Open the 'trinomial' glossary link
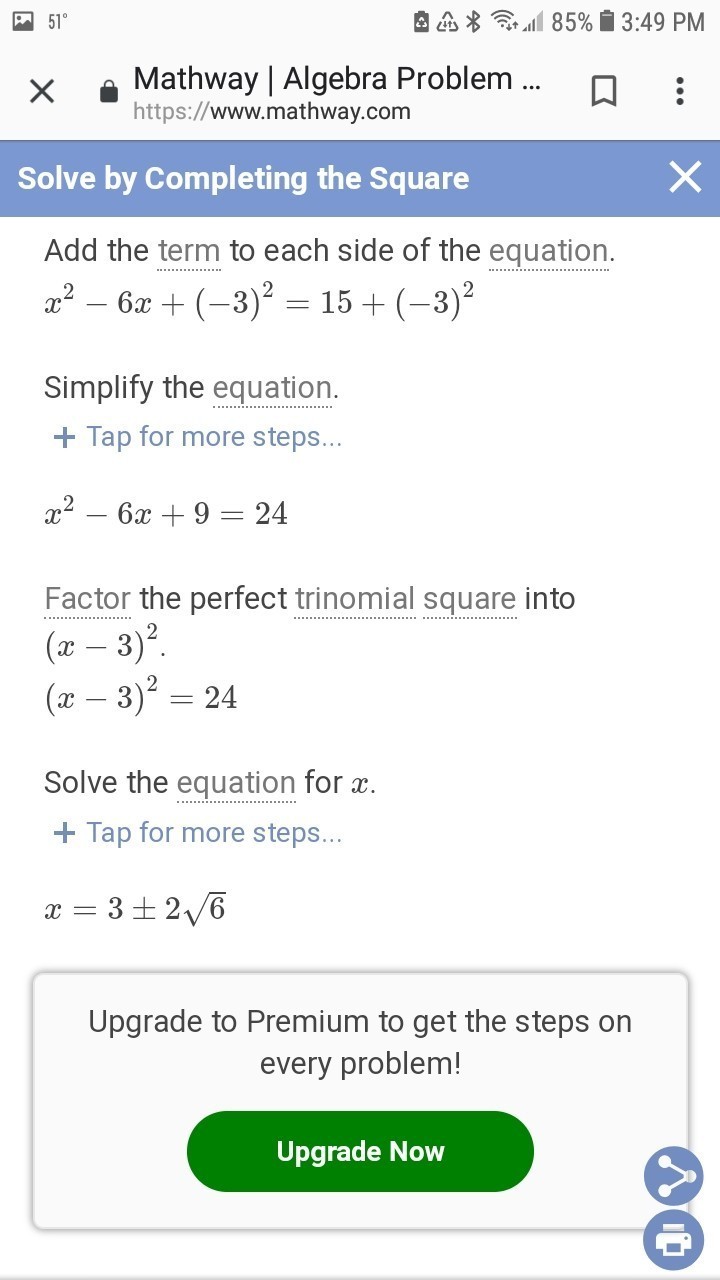720x1280 pixels. point(354,599)
